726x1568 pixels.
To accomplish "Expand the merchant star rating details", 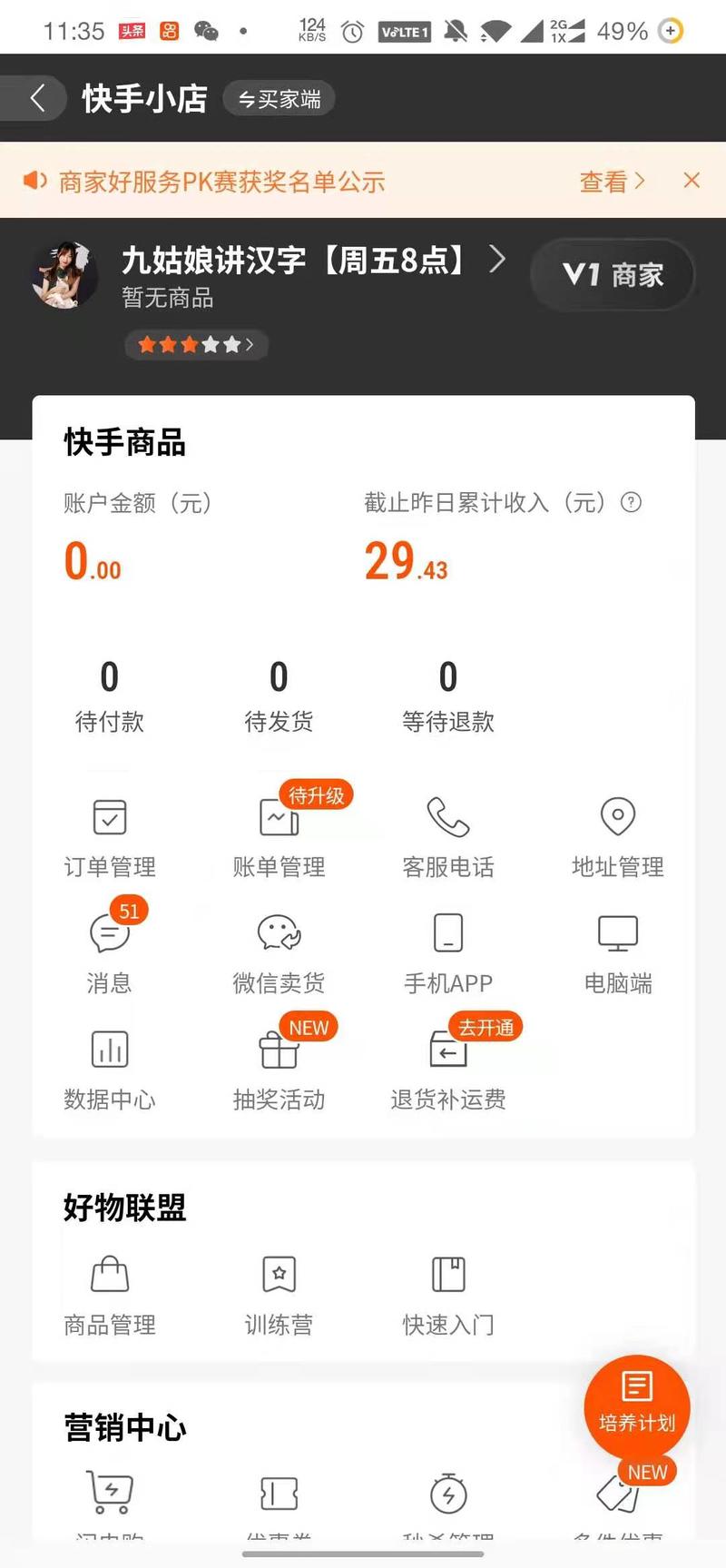I will [195, 345].
